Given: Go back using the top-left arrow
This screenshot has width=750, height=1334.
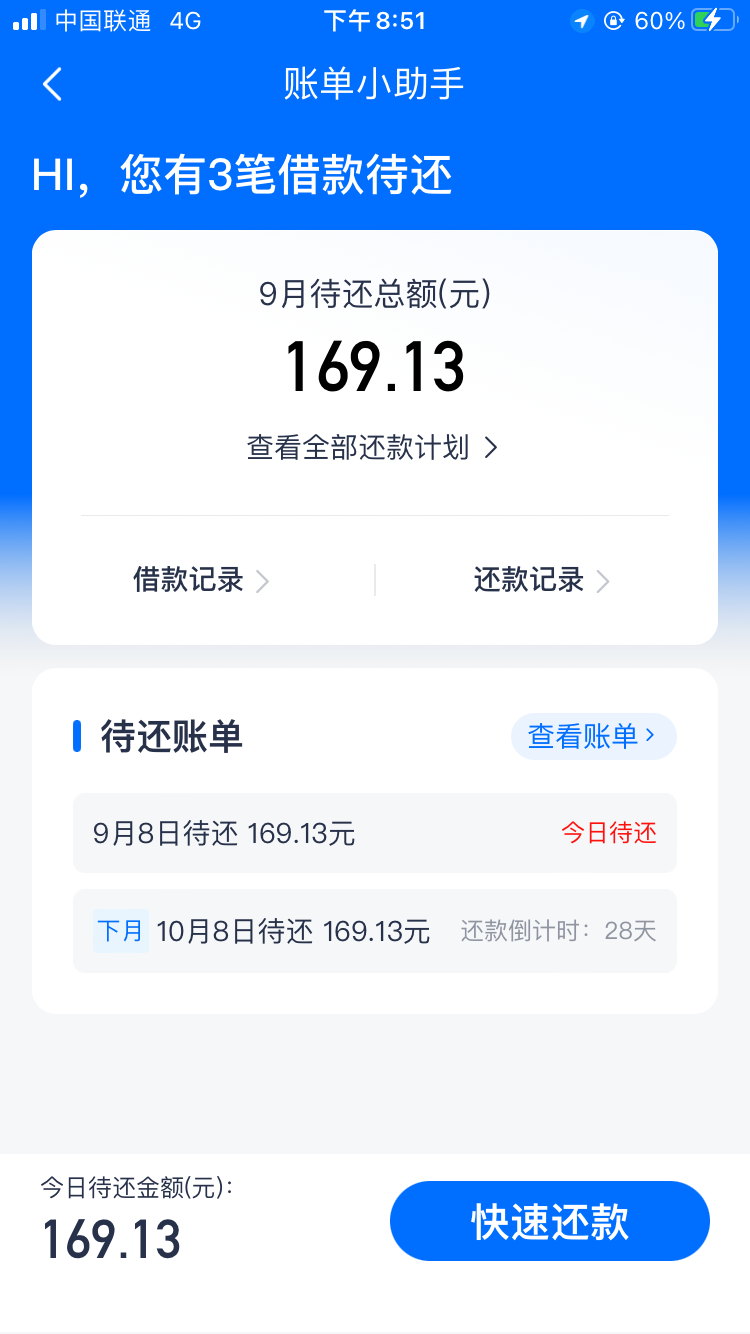Looking at the screenshot, I should (x=53, y=84).
